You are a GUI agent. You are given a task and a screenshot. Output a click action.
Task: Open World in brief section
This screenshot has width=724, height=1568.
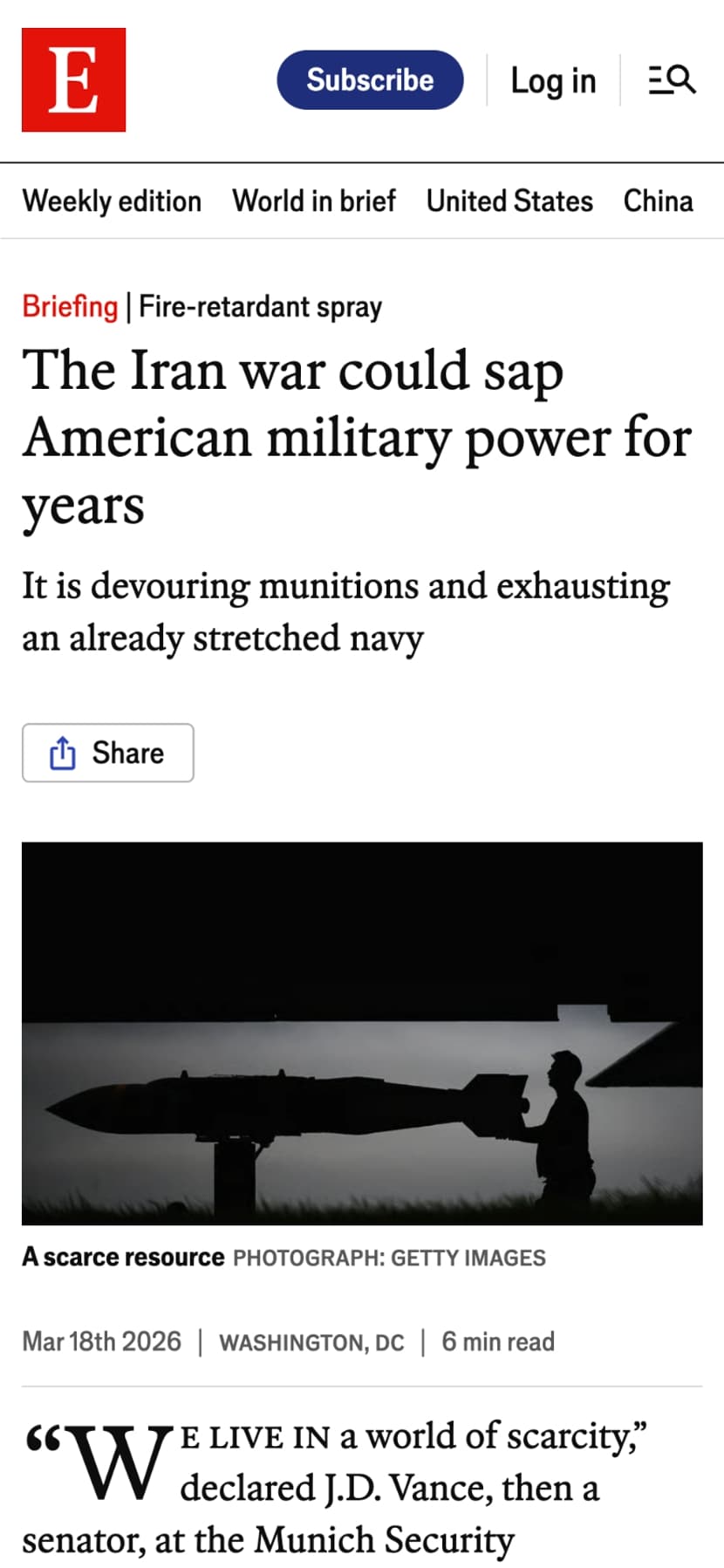click(314, 201)
